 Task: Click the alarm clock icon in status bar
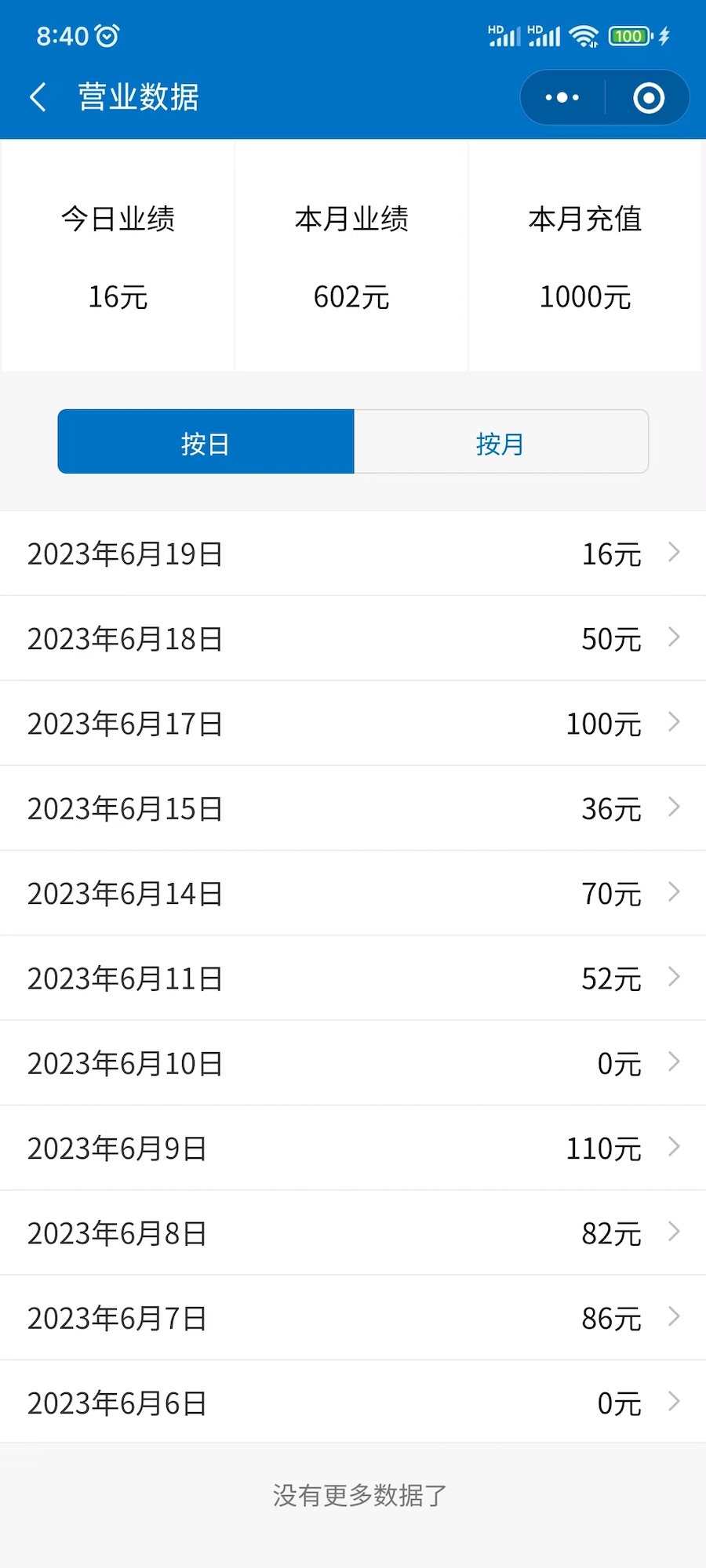pos(105,34)
